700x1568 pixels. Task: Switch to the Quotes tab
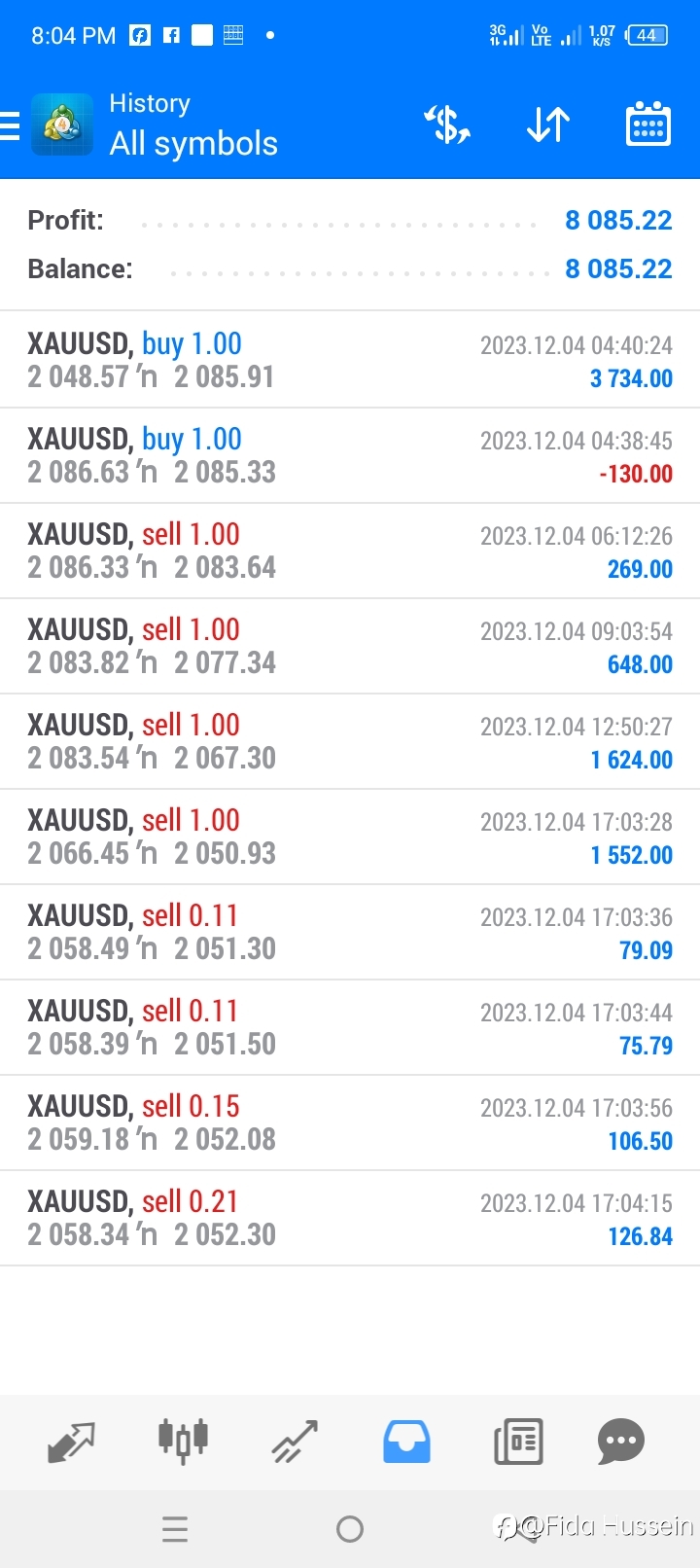[71, 1442]
